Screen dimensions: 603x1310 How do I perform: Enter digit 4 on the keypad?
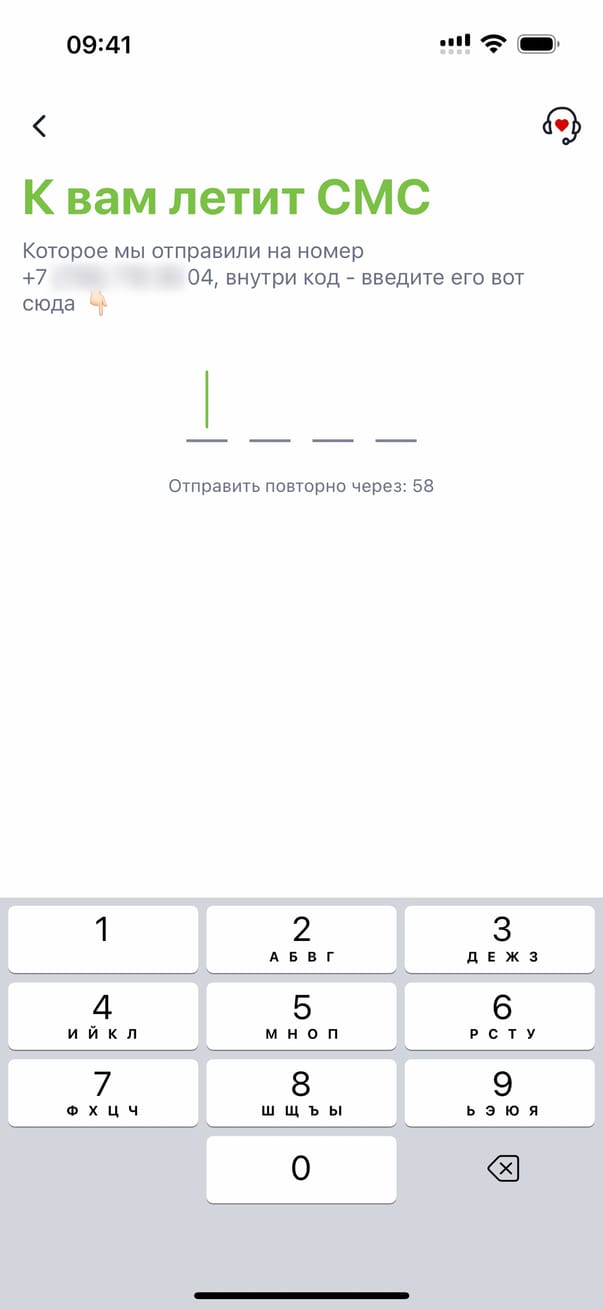[x=102, y=1016]
